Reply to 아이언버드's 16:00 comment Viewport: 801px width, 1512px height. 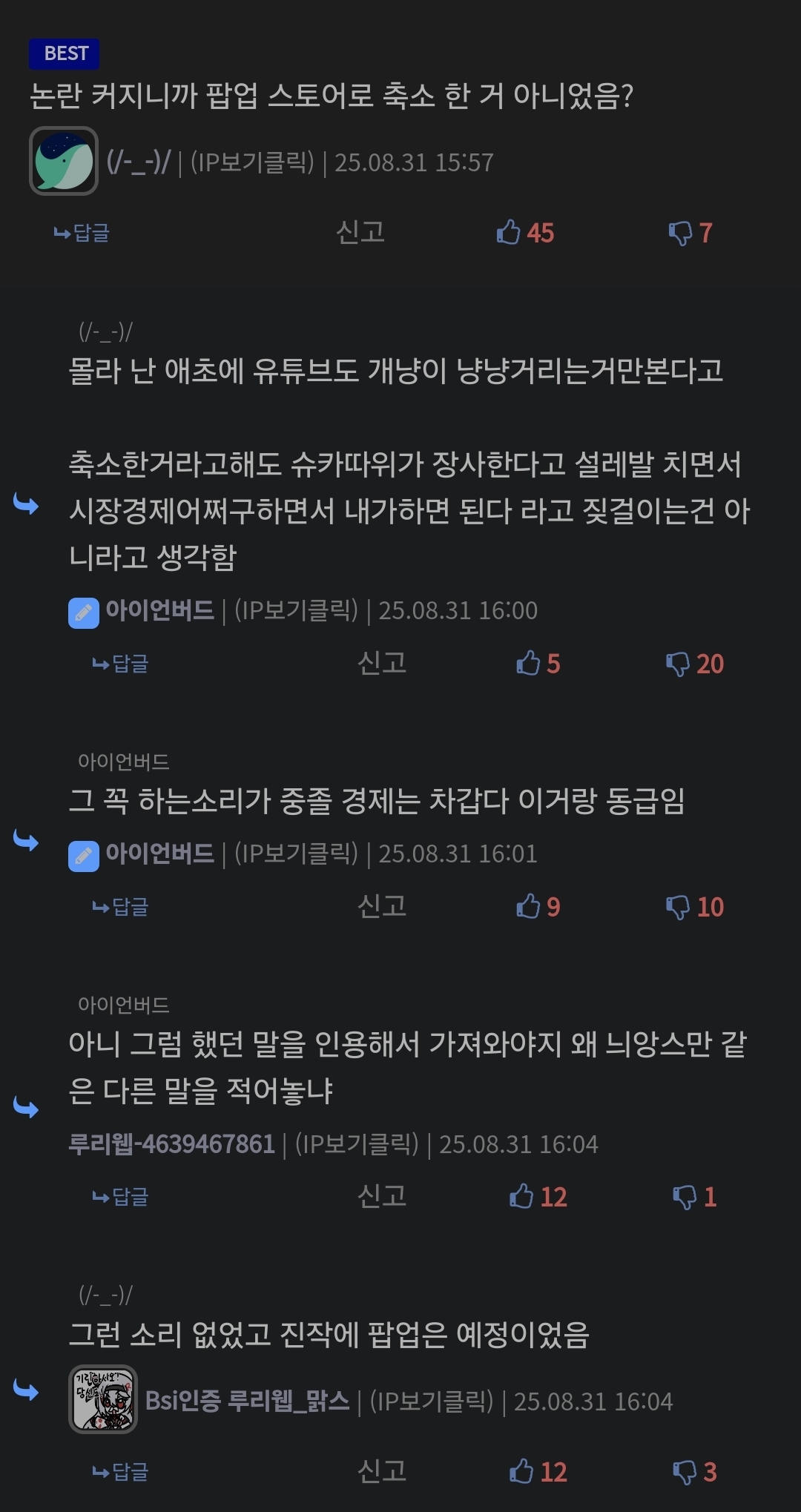coord(120,664)
